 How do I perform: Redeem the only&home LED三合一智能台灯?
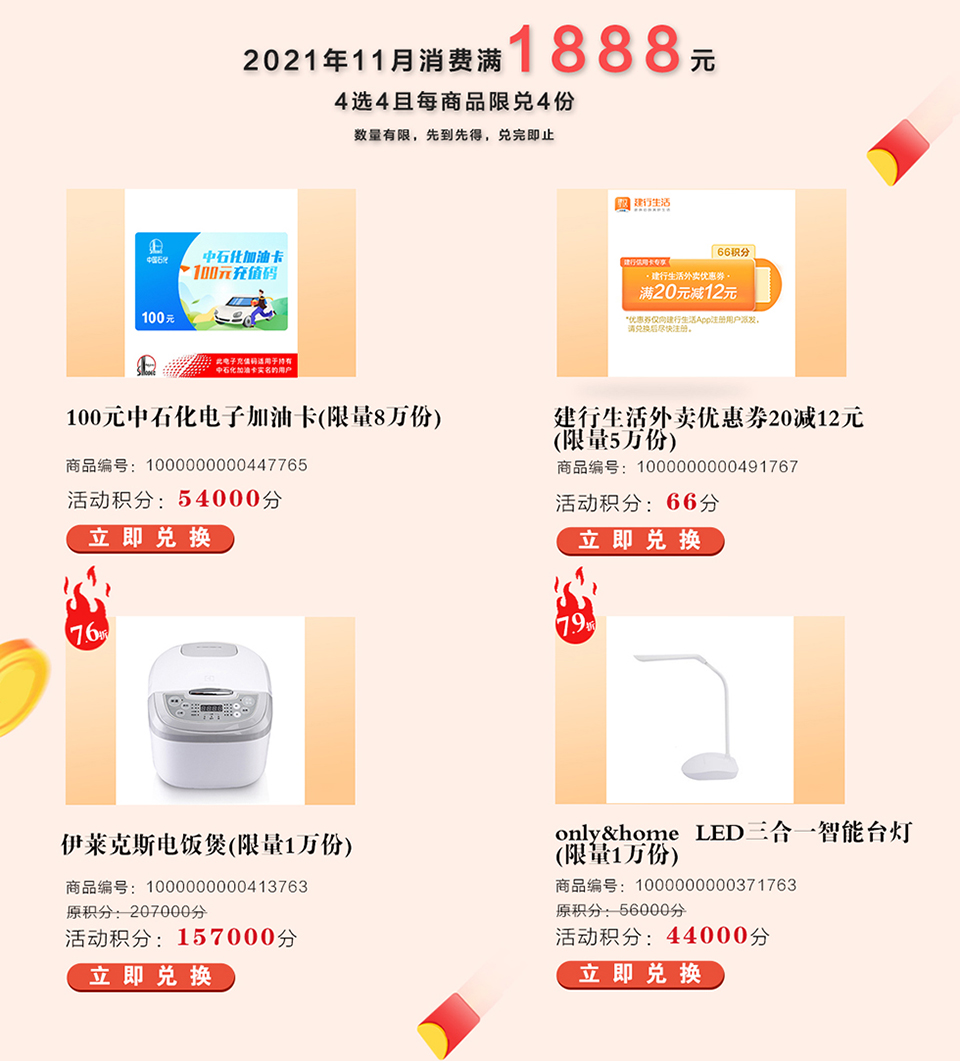[640, 974]
